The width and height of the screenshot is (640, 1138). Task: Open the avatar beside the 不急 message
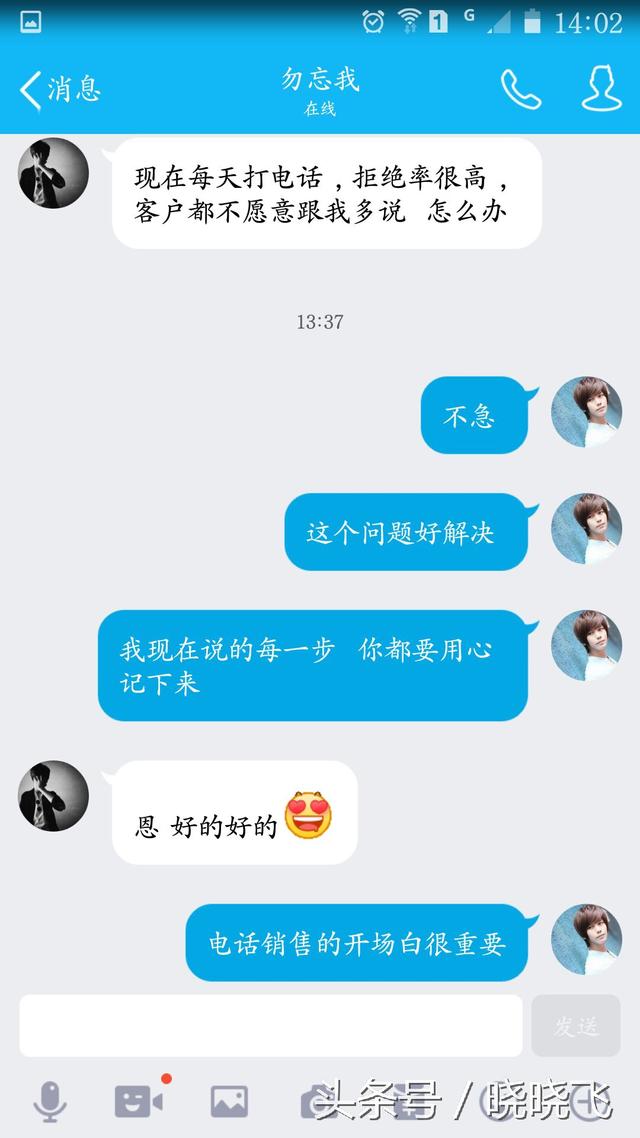click(587, 412)
